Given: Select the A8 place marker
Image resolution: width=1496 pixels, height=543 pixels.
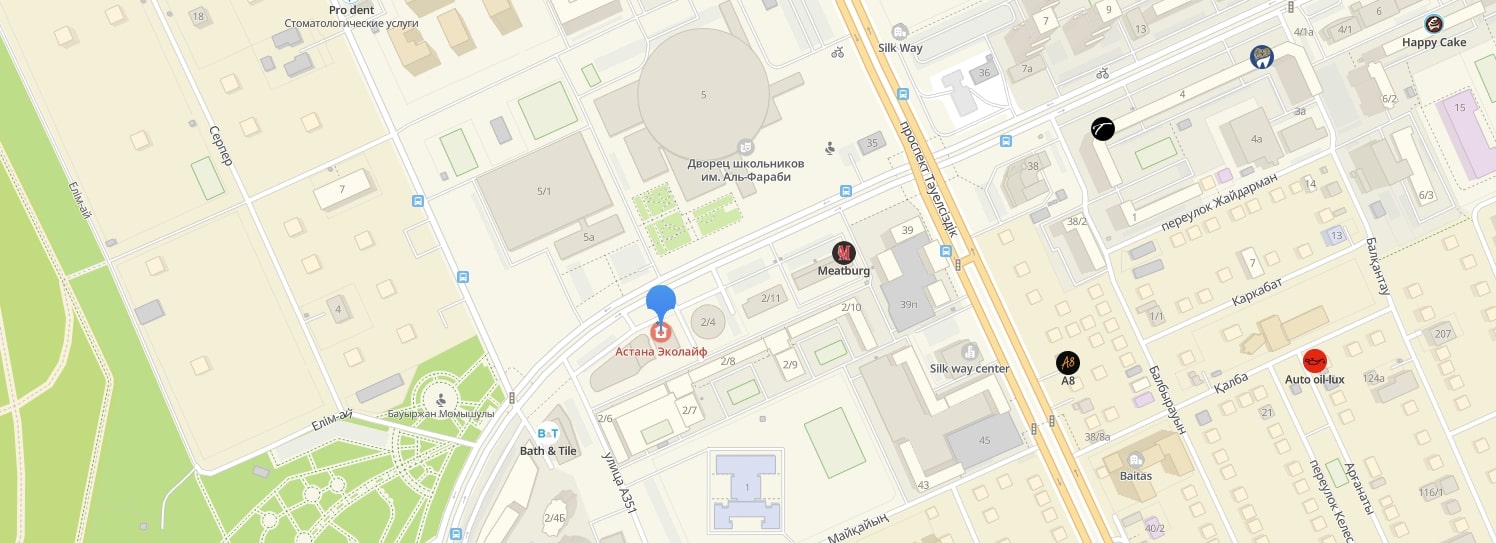Looking at the screenshot, I should click(1068, 363).
